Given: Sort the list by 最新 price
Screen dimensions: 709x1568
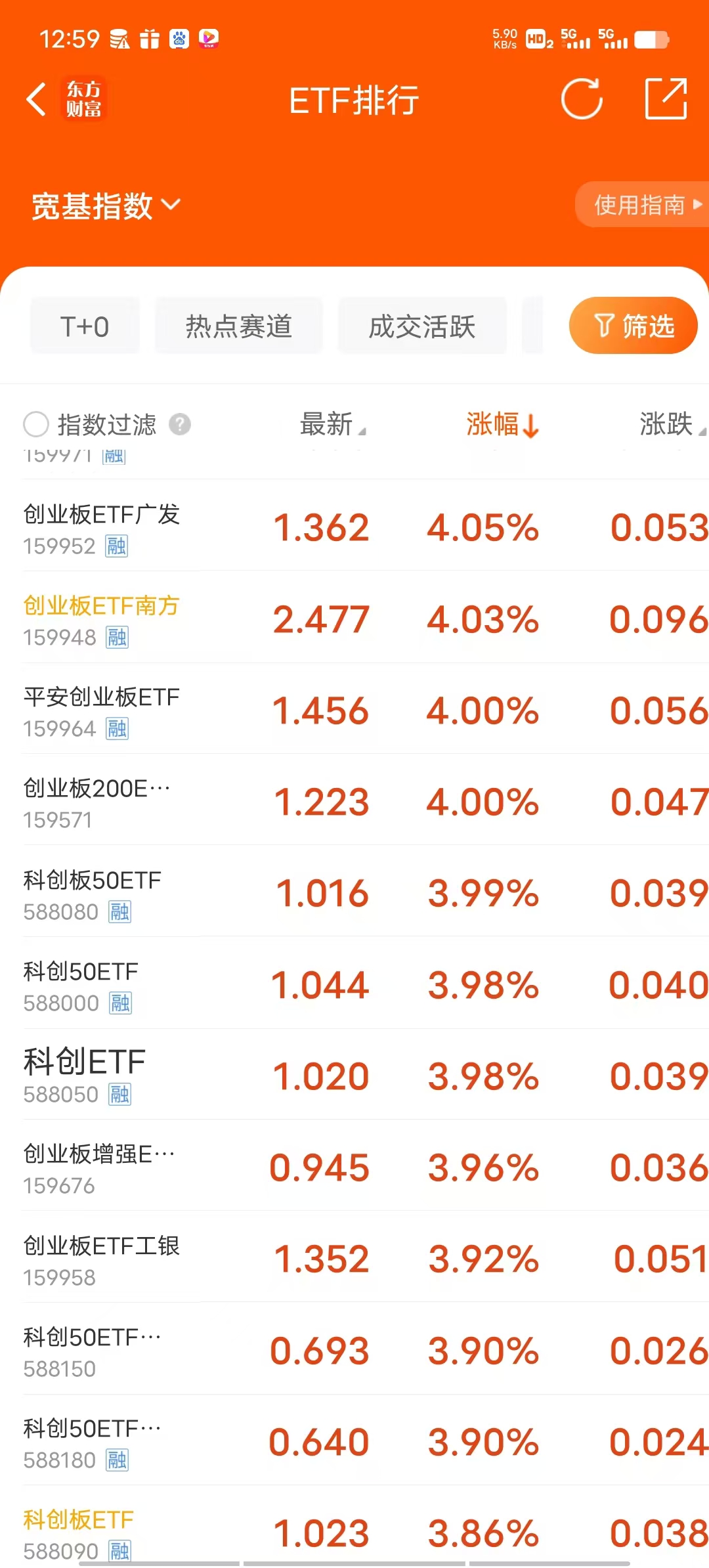Looking at the screenshot, I should (x=332, y=424).
